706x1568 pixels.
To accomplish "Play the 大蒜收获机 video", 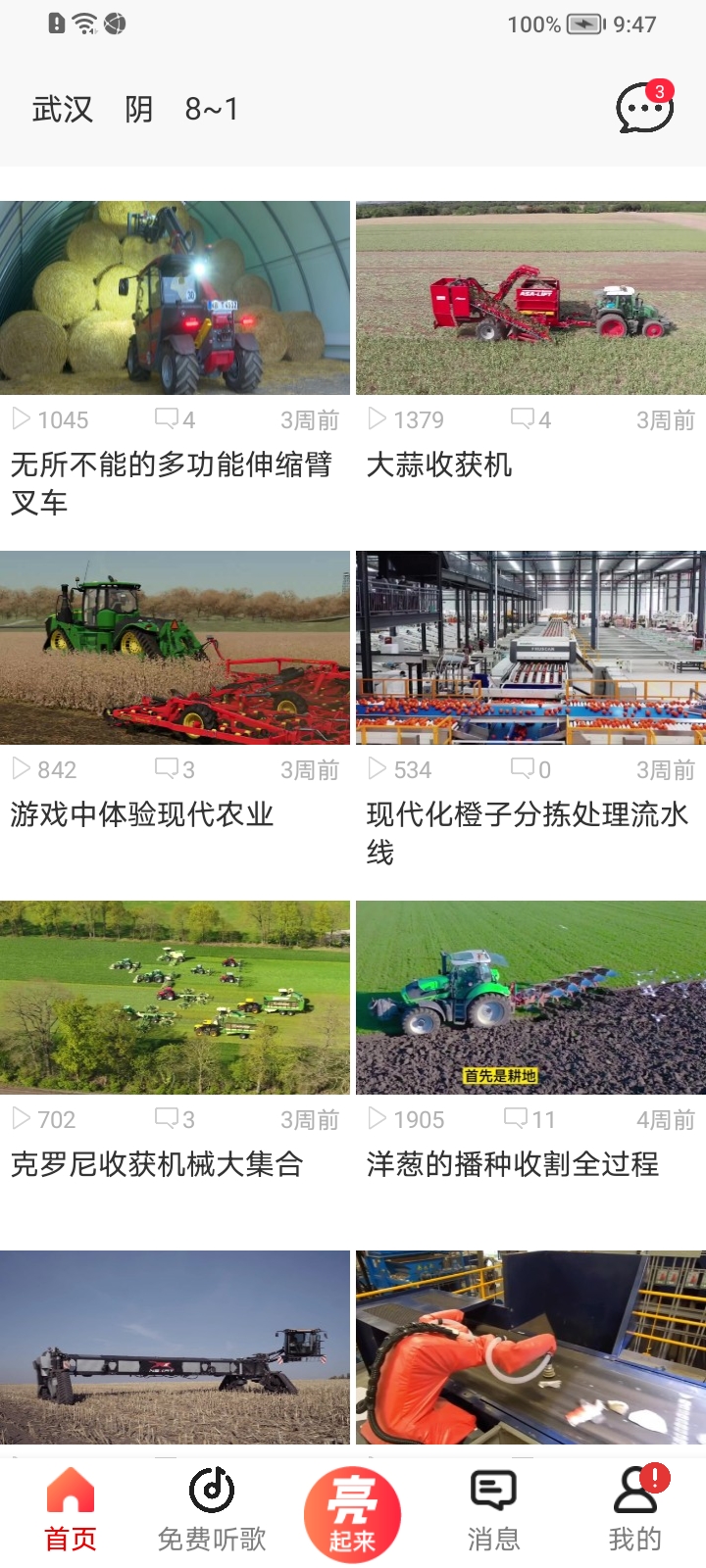I will pos(530,298).
